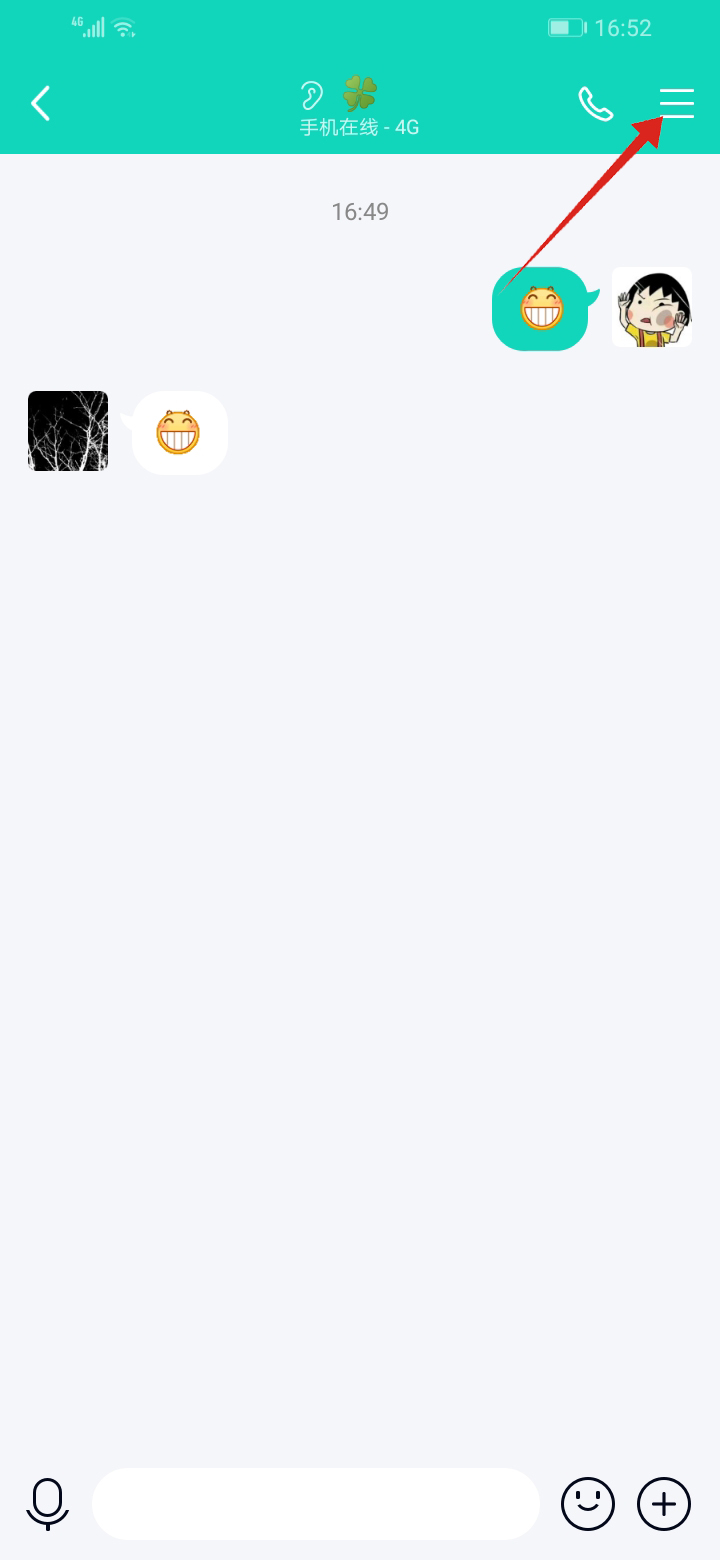The image size is (720, 1560).
Task: Tap the voice message microphone icon
Action: click(47, 1503)
